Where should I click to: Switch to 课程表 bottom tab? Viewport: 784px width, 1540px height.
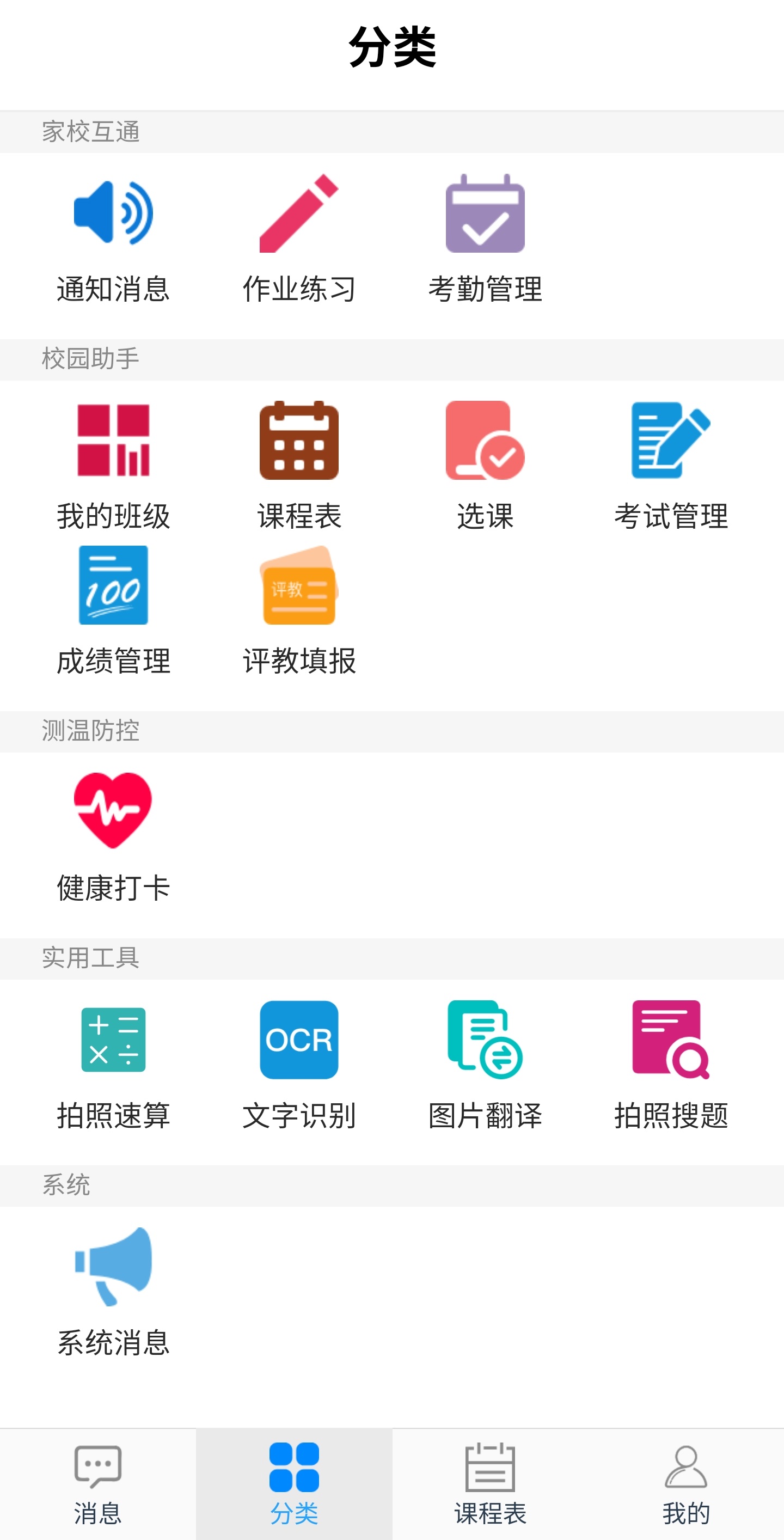[x=490, y=1484]
